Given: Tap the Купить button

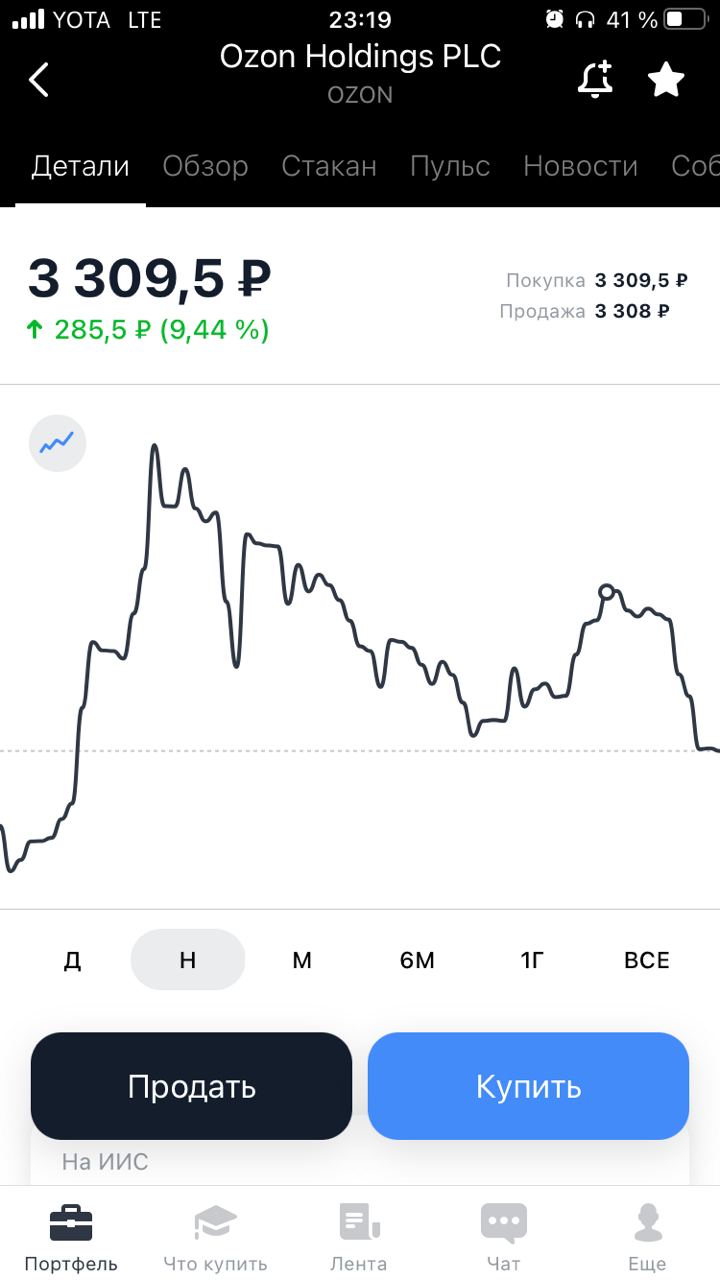Looking at the screenshot, I should (x=528, y=1086).
